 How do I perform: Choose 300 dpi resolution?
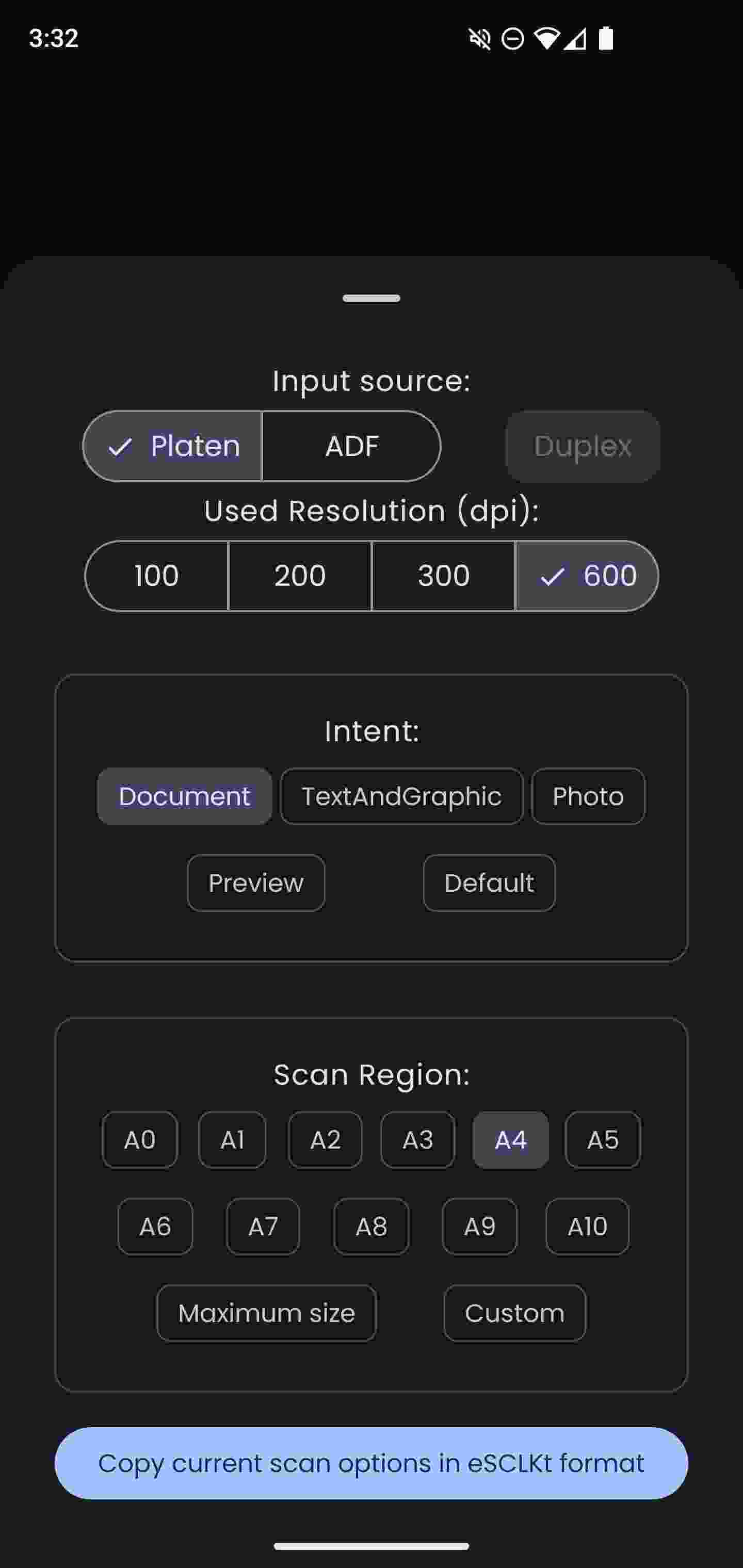(443, 575)
